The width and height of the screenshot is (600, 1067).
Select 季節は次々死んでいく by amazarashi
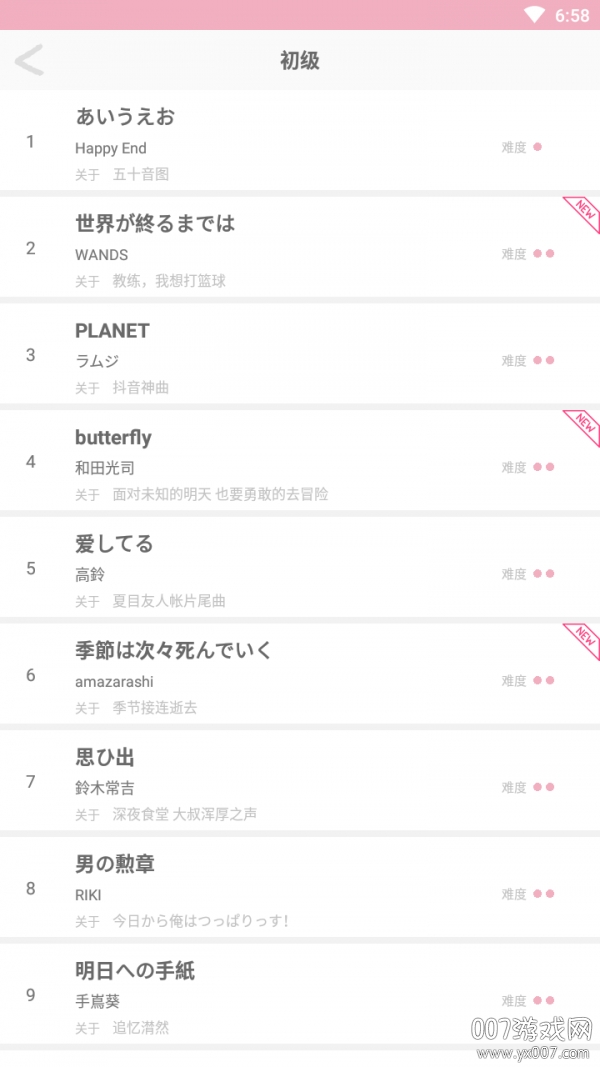pyautogui.click(x=174, y=651)
